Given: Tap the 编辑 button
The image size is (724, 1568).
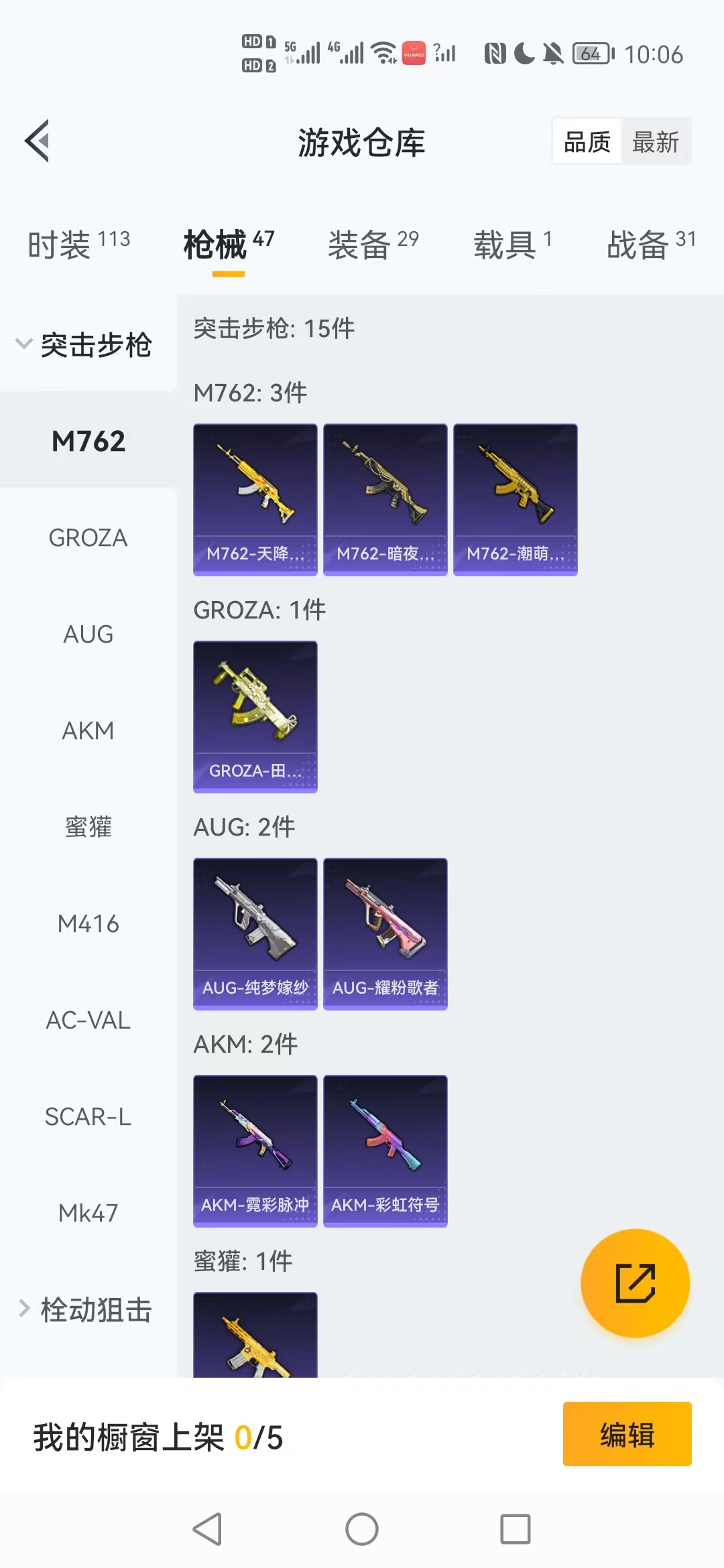Looking at the screenshot, I should tap(627, 1434).
